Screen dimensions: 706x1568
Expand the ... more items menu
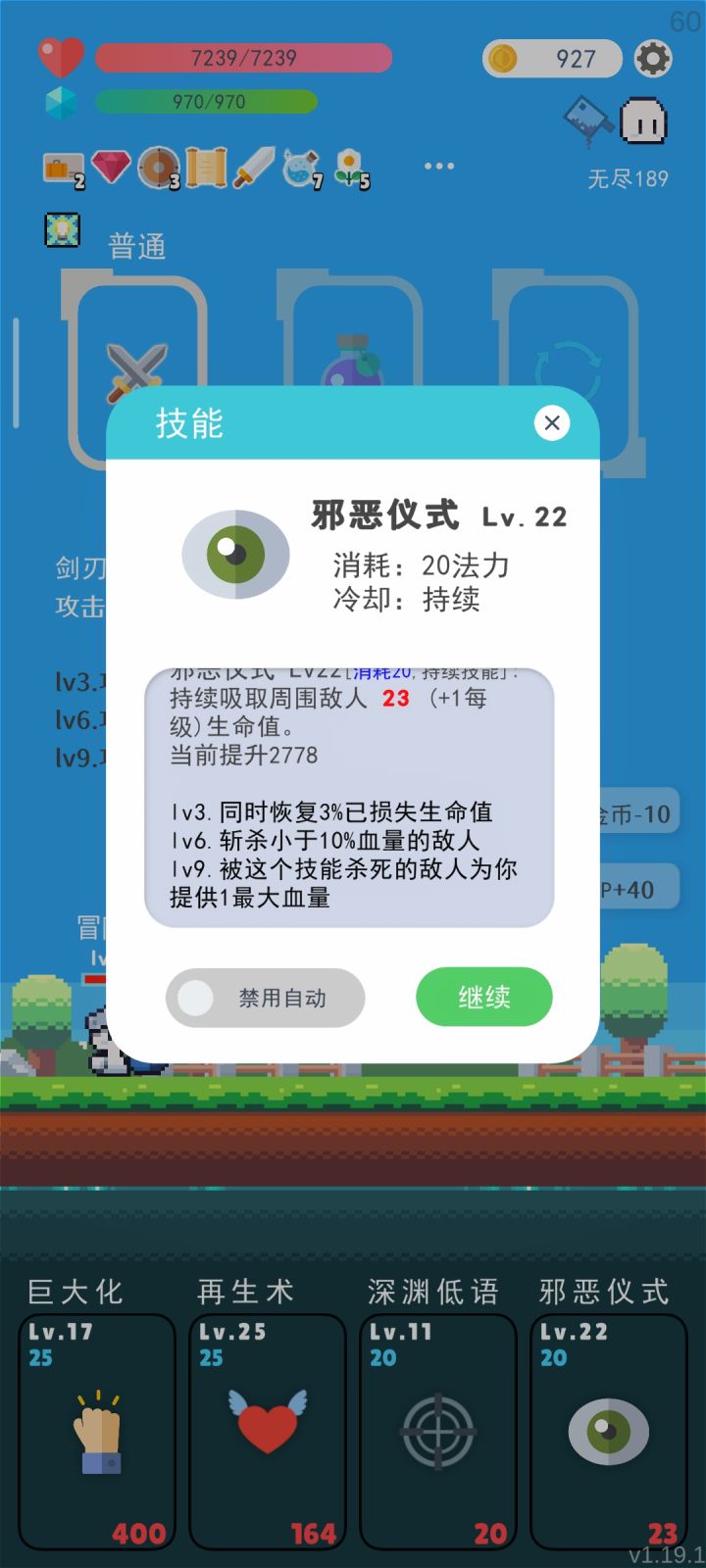(438, 165)
